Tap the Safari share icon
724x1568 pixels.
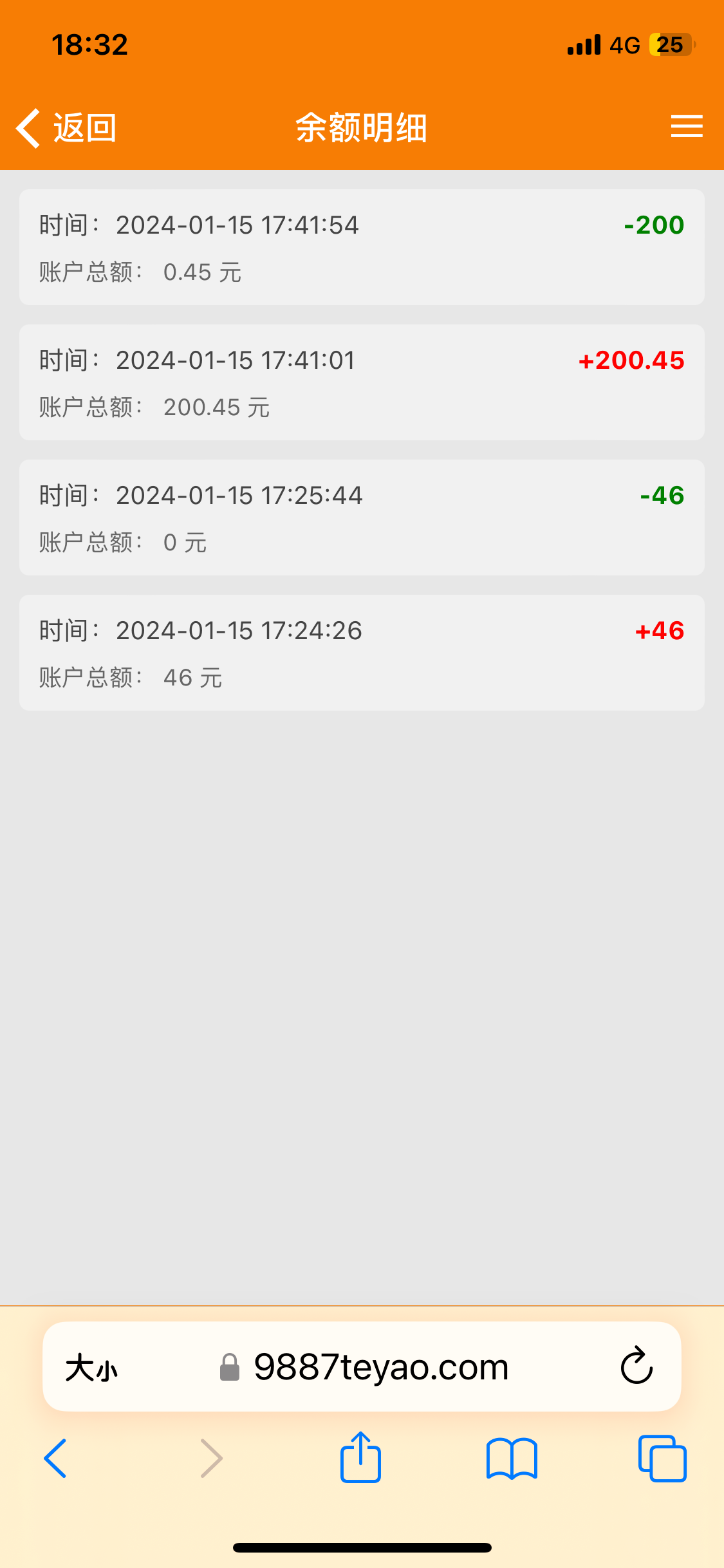point(360,1458)
